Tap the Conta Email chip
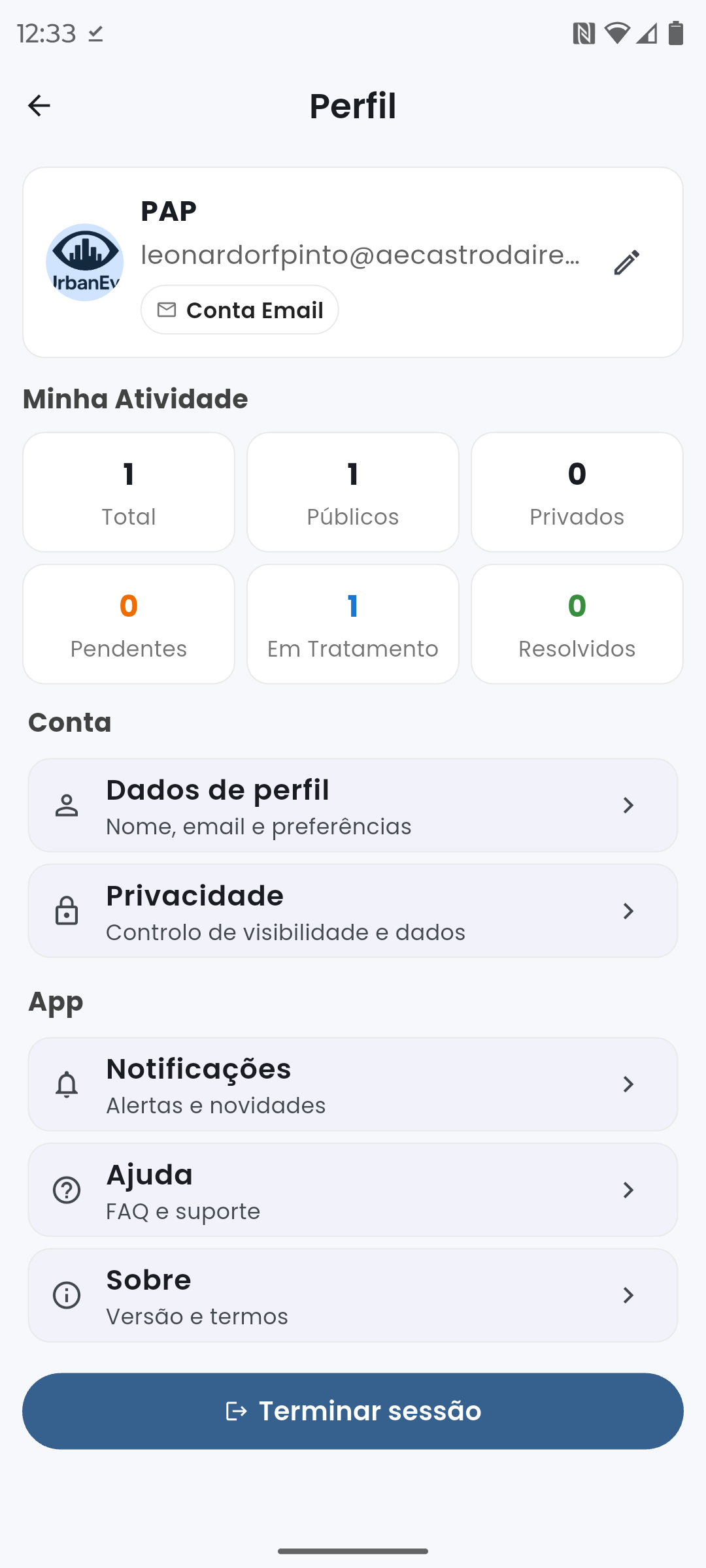Viewport: 706px width, 1568px height. tap(239, 310)
